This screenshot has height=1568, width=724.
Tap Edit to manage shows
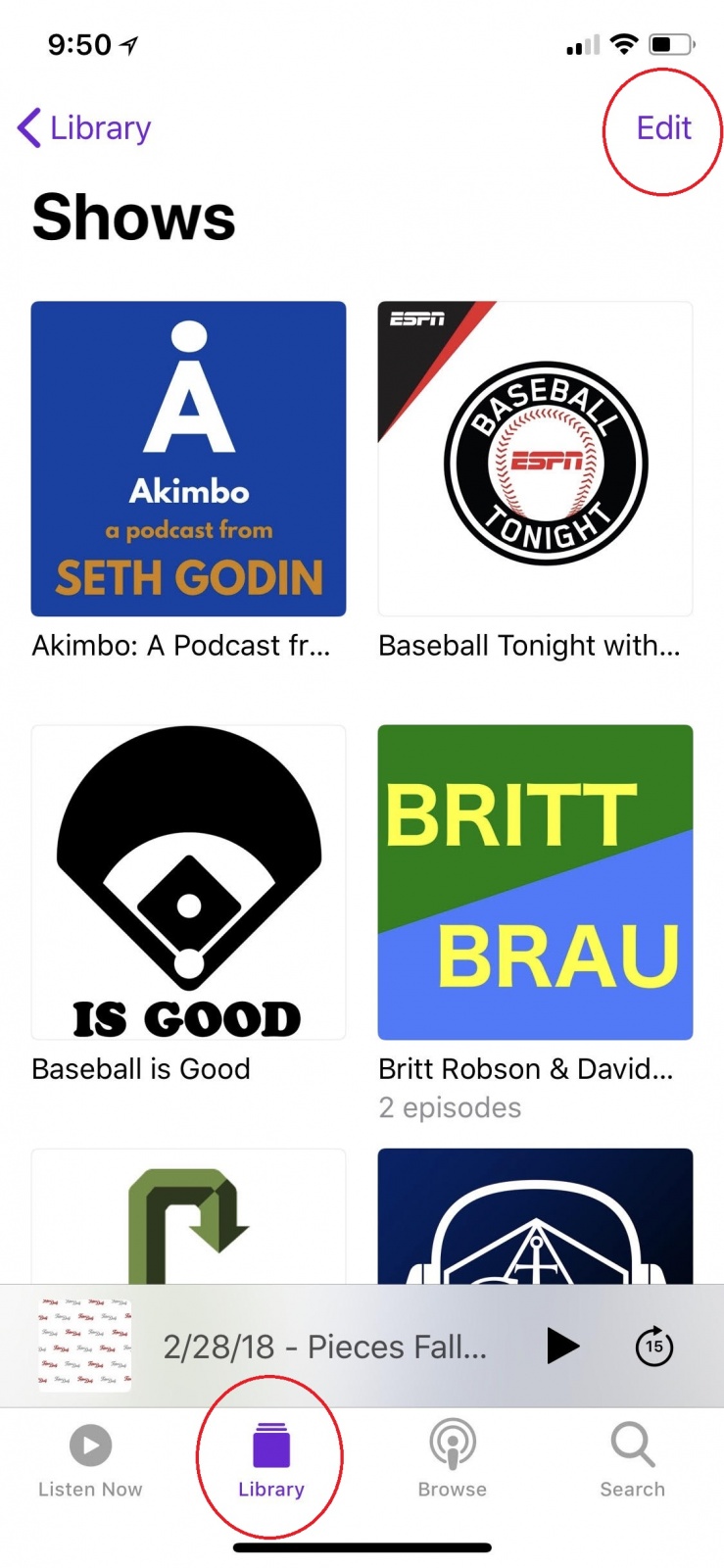tap(663, 128)
